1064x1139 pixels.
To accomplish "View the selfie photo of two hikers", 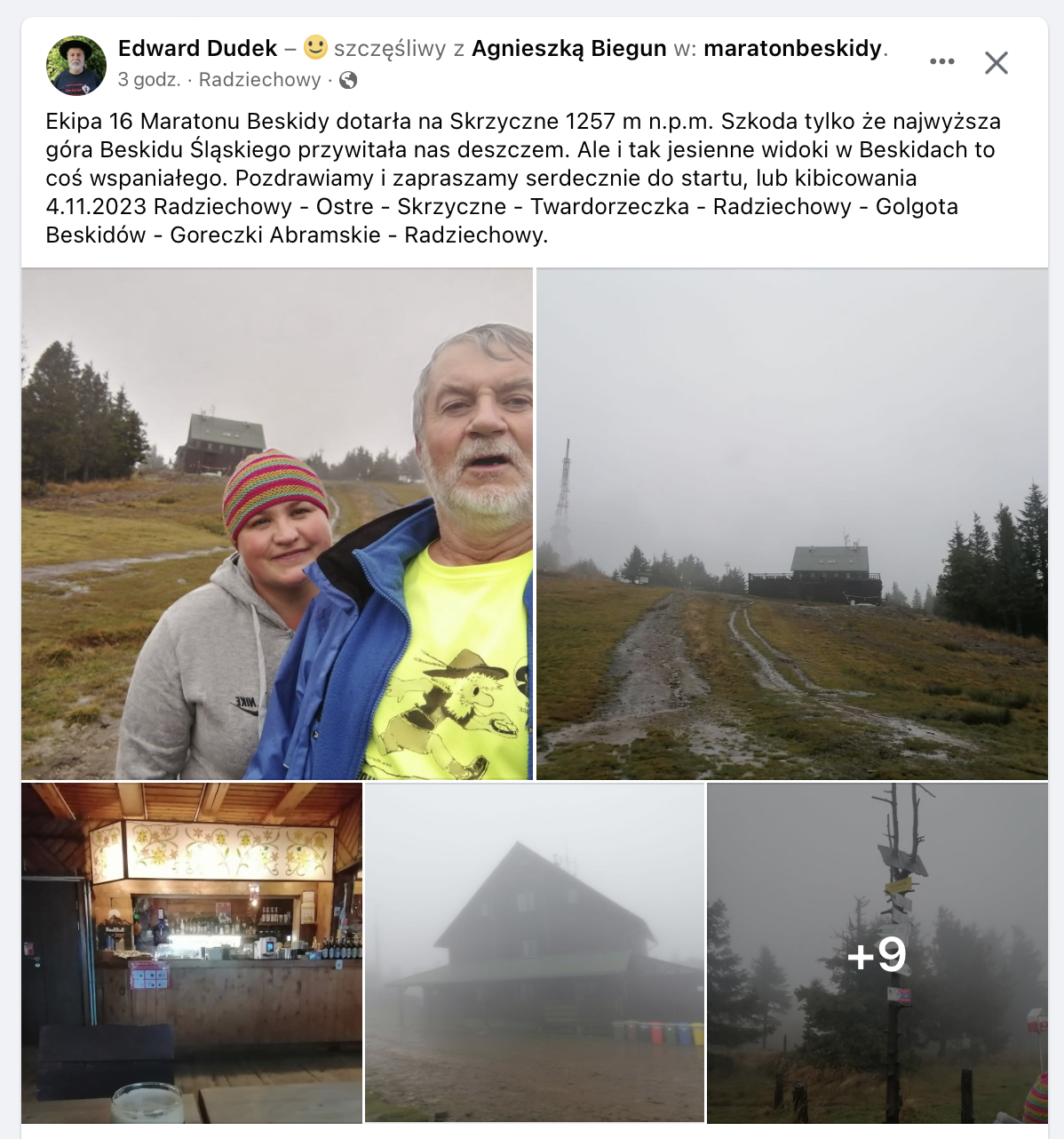I will (x=277, y=524).
